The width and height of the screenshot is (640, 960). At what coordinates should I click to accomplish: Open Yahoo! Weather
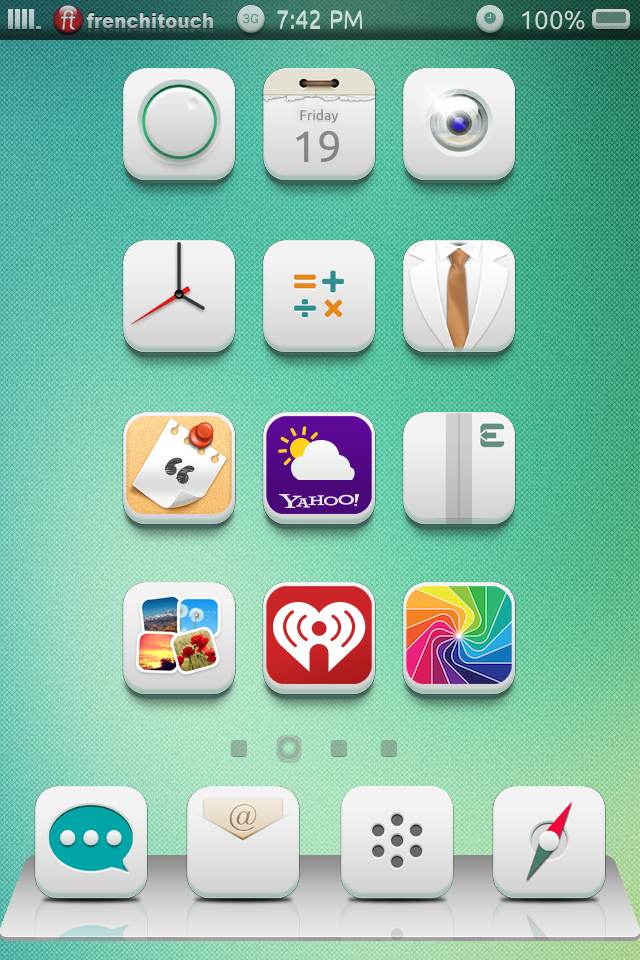click(319, 467)
